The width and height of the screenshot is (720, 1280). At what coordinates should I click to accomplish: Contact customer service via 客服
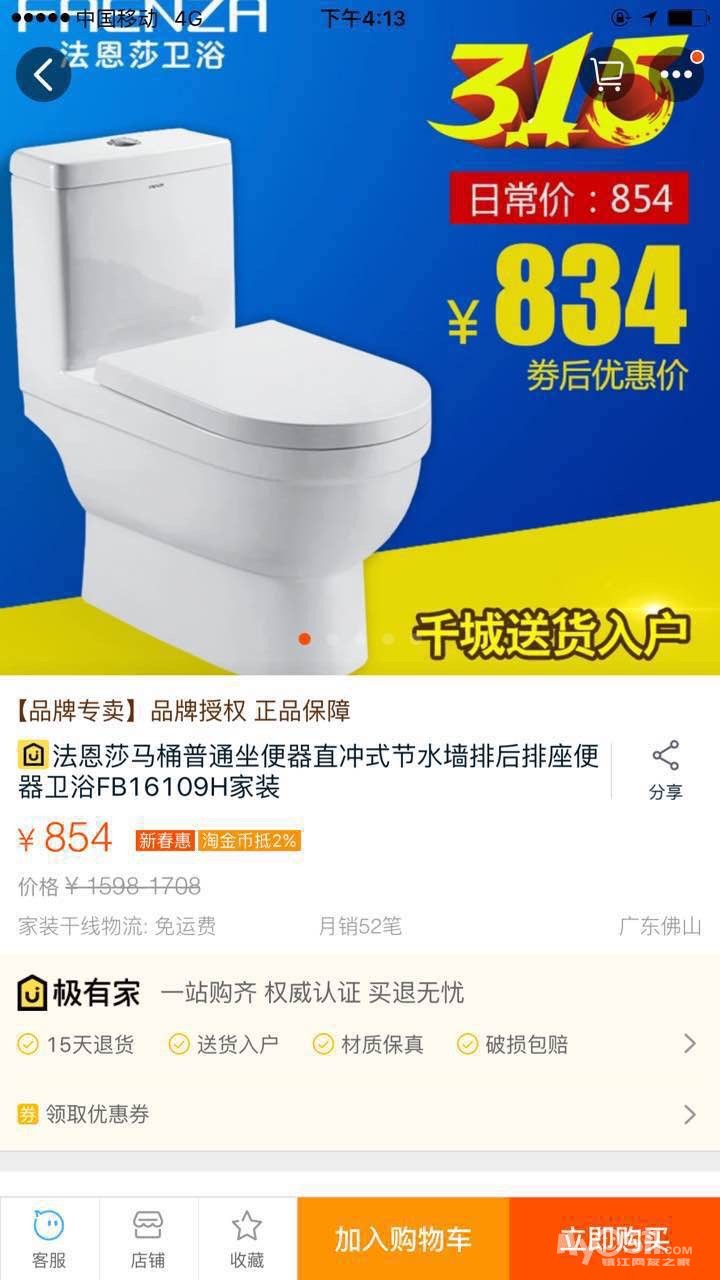[x=49, y=1238]
